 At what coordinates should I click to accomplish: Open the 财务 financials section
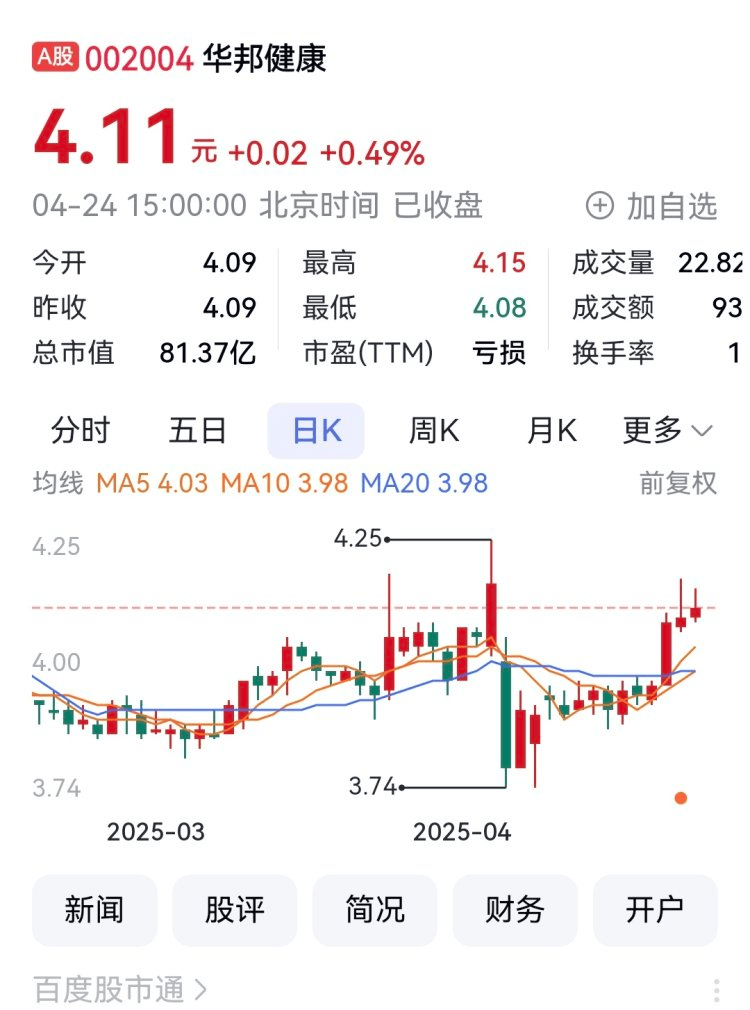(x=516, y=910)
